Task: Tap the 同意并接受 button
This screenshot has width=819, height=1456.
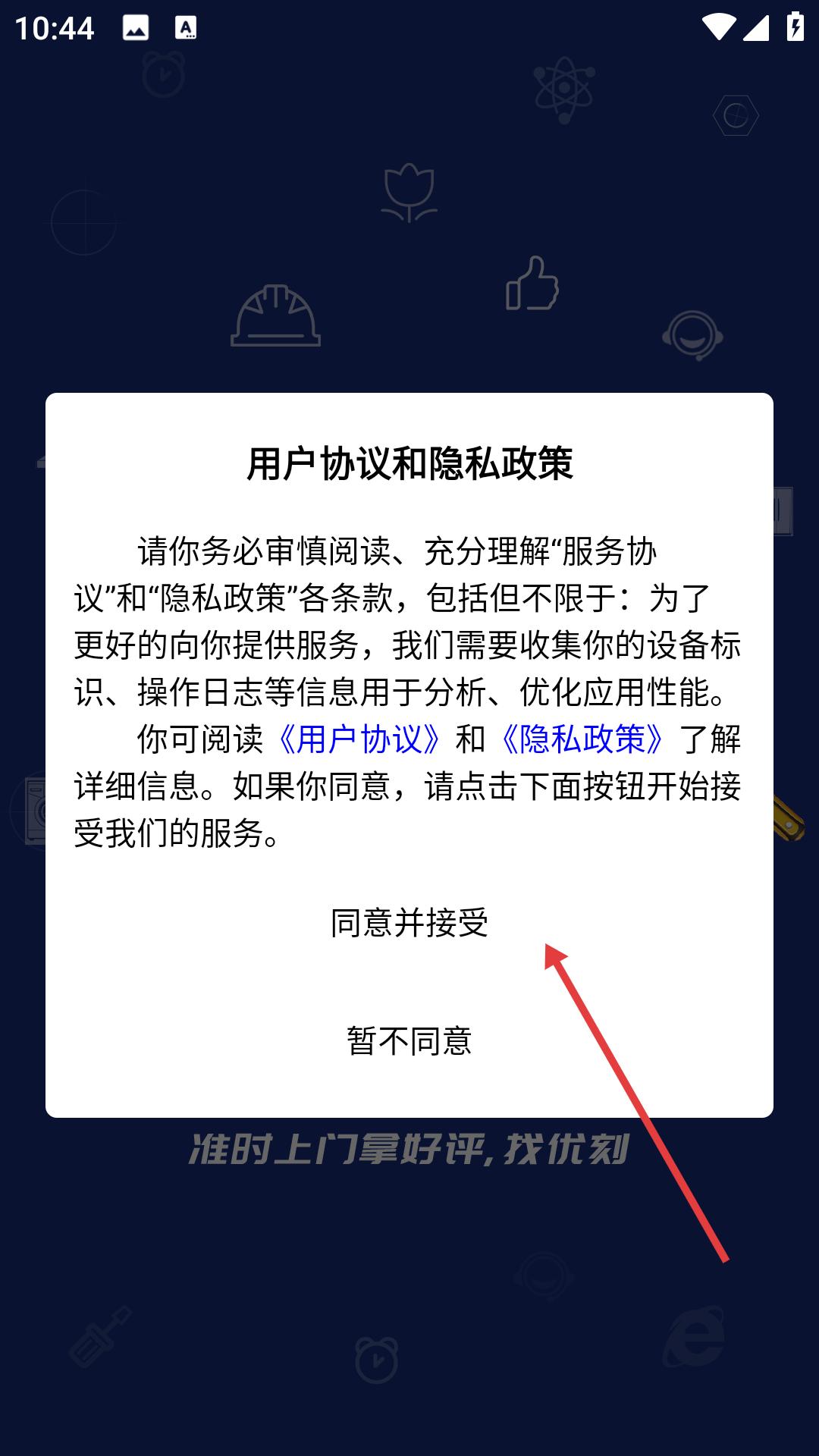Action: [x=409, y=923]
